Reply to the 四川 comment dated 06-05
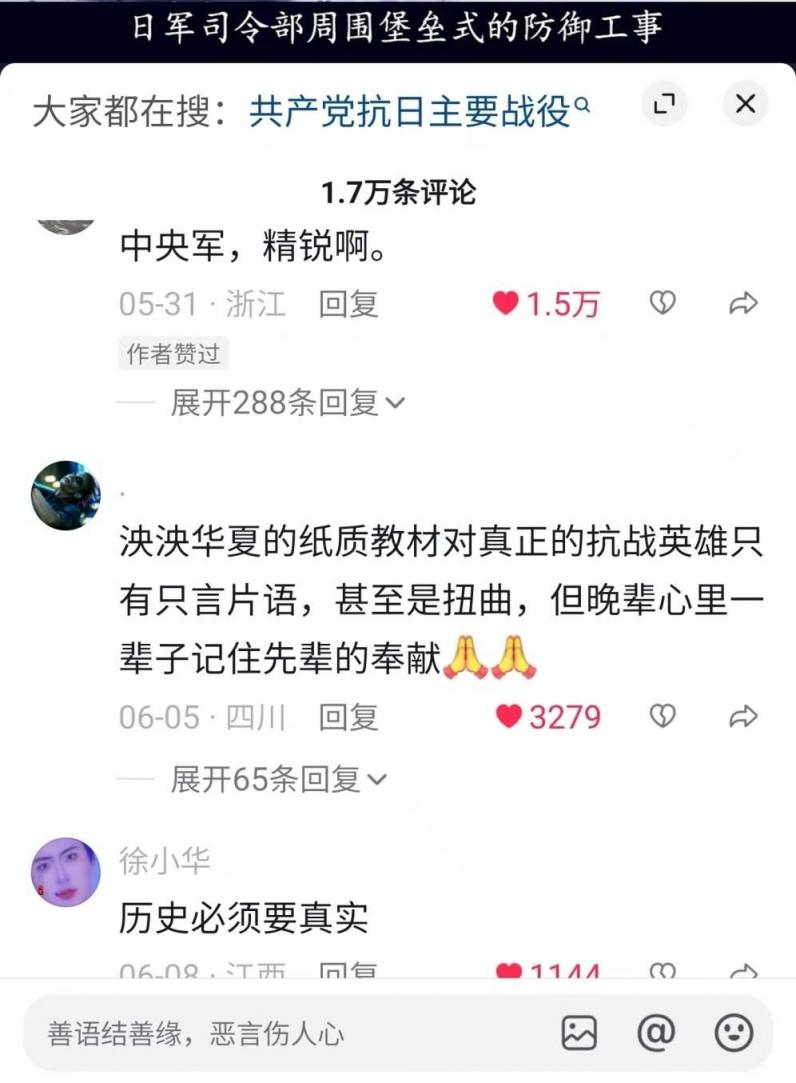The height and width of the screenshot is (1083, 796). tap(348, 716)
